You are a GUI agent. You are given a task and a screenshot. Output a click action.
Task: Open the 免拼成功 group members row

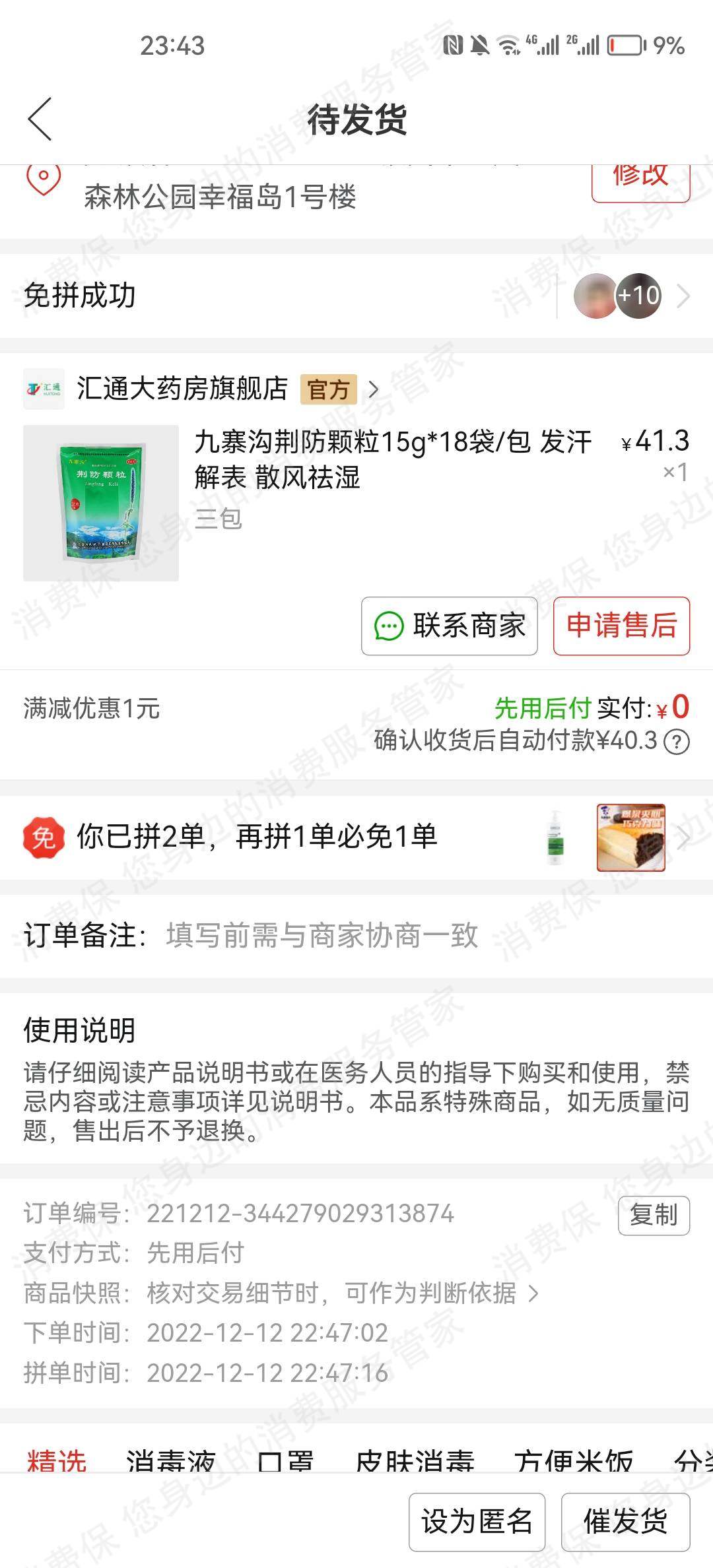point(356,295)
